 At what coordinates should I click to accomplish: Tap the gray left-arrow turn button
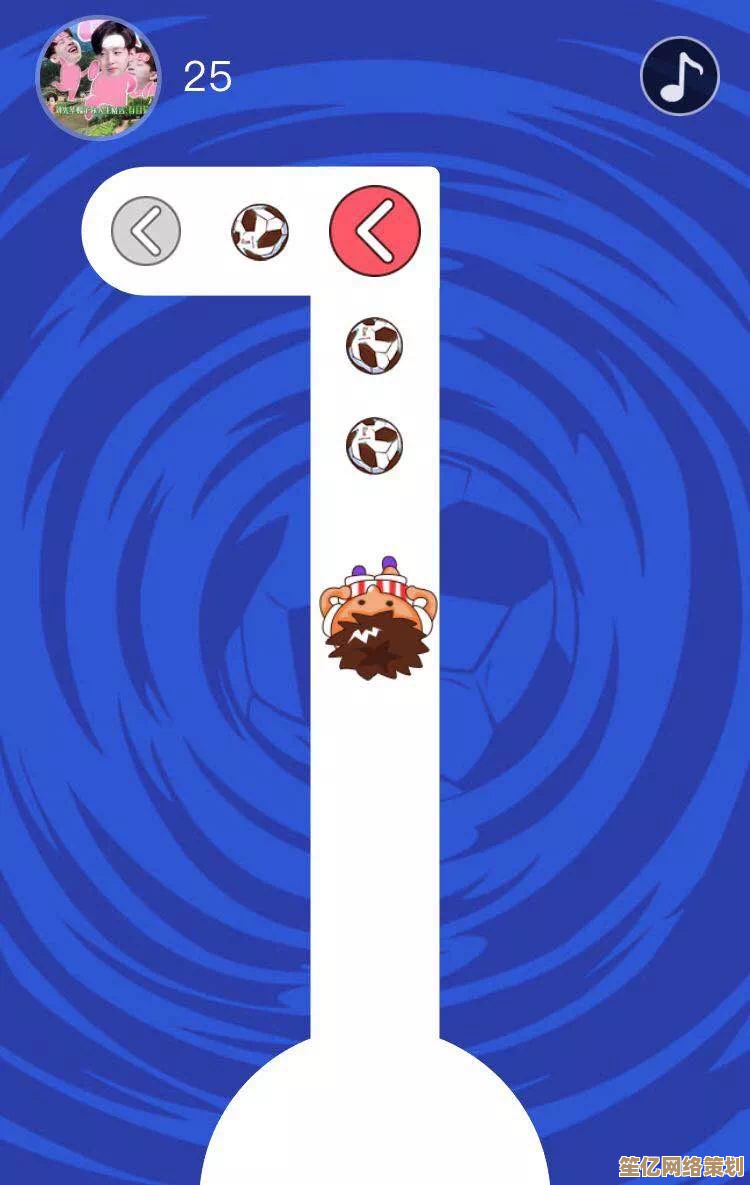[146, 231]
